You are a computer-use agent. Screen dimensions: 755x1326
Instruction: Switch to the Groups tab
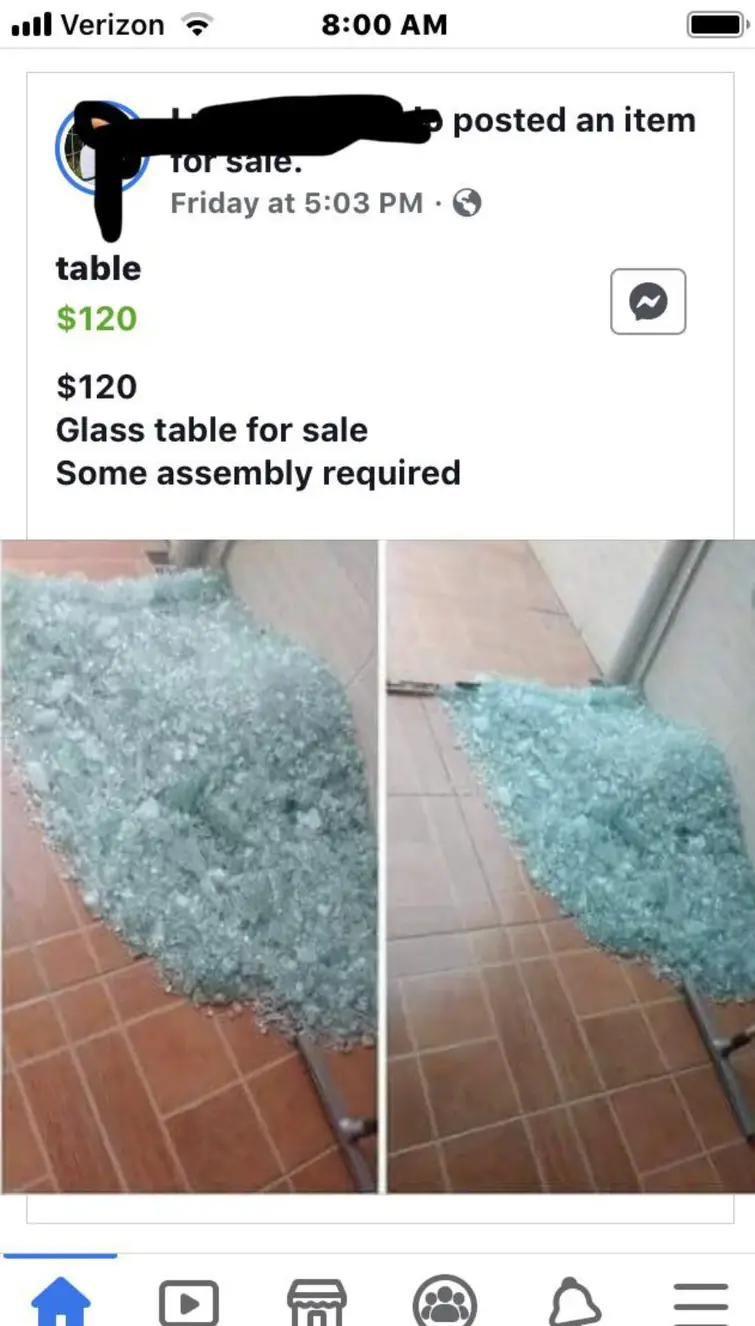[445, 1303]
